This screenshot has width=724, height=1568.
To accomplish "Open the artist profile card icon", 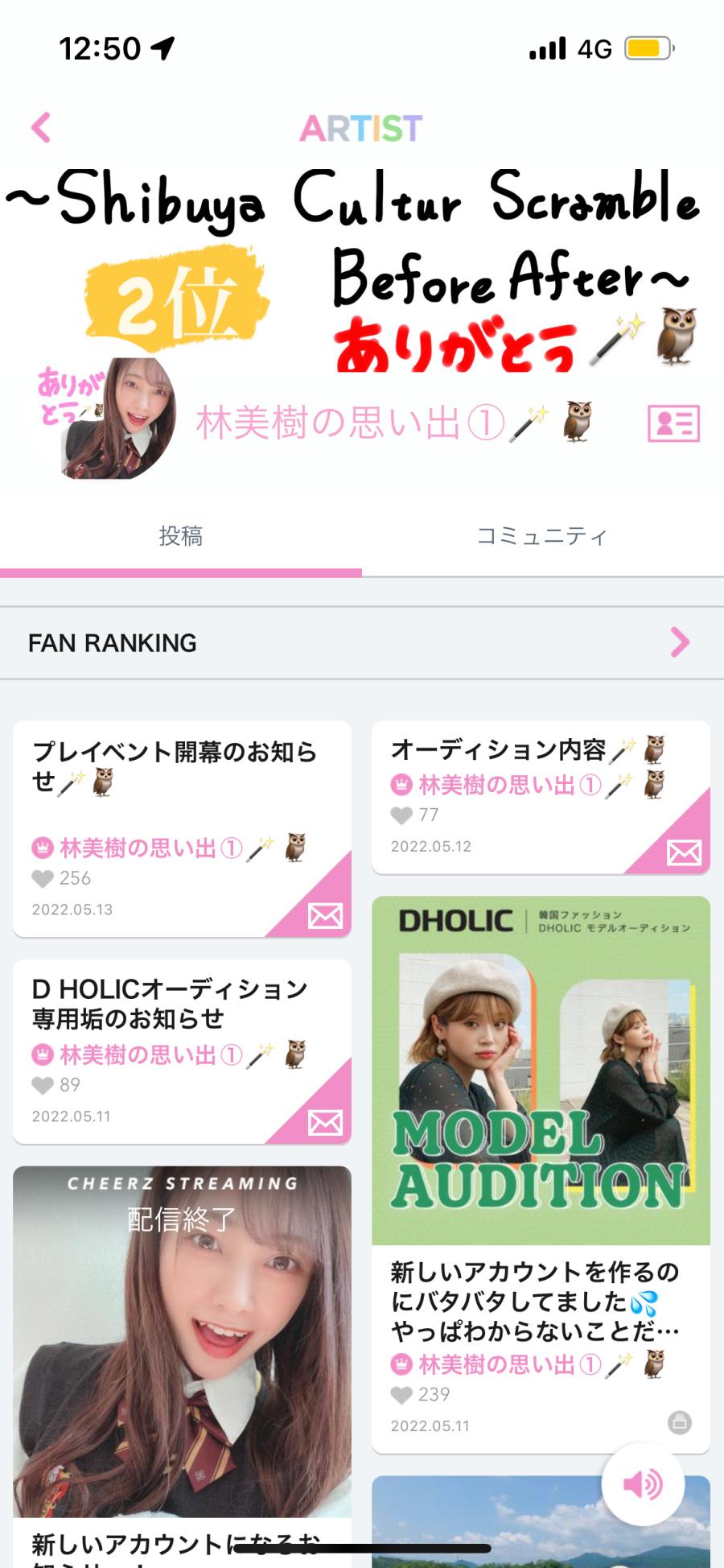I will [673, 423].
